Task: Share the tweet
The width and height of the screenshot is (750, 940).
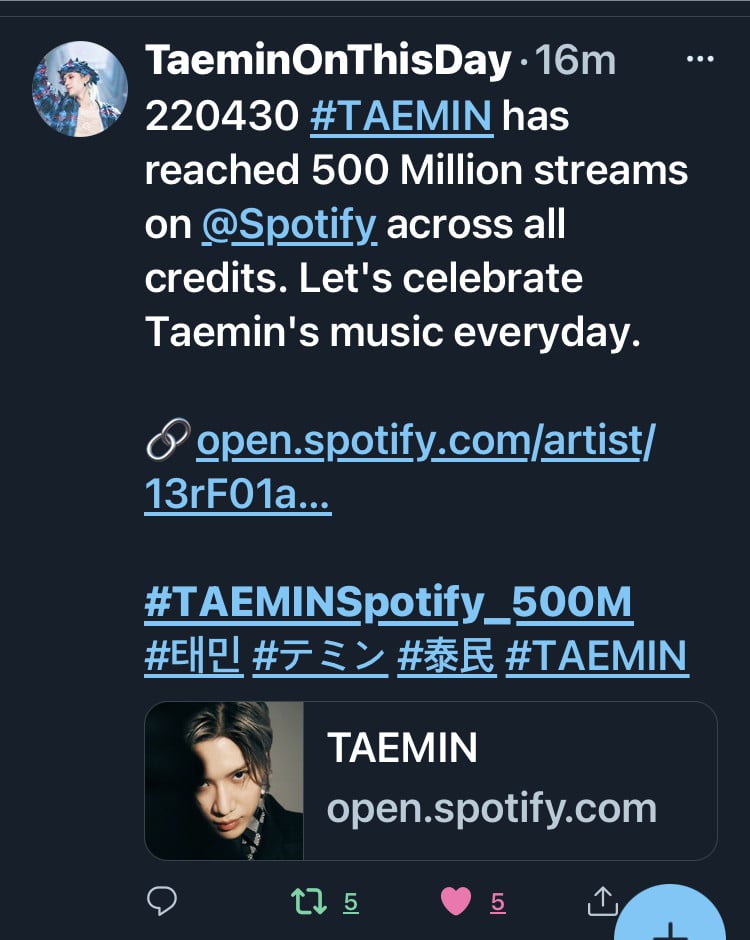Action: (x=602, y=902)
